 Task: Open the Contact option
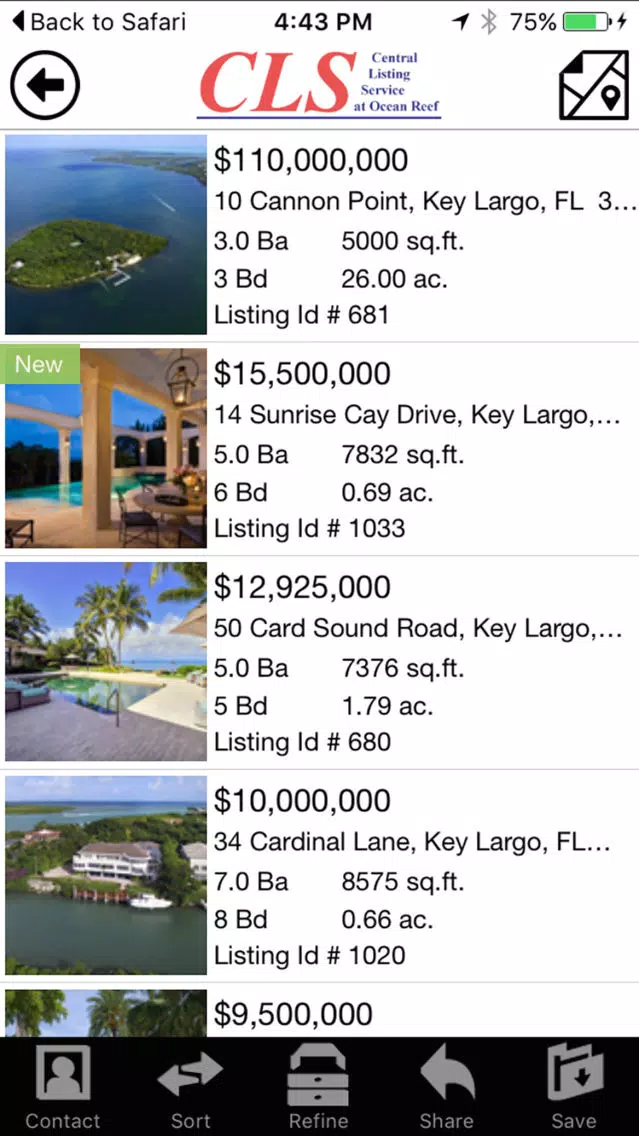(63, 1087)
